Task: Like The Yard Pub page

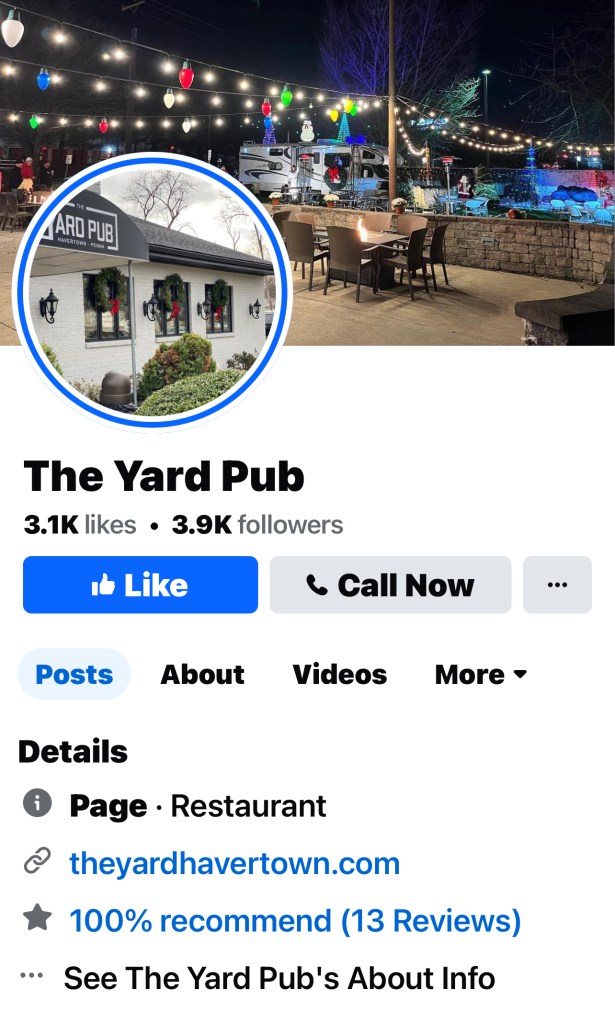Action: click(x=140, y=585)
